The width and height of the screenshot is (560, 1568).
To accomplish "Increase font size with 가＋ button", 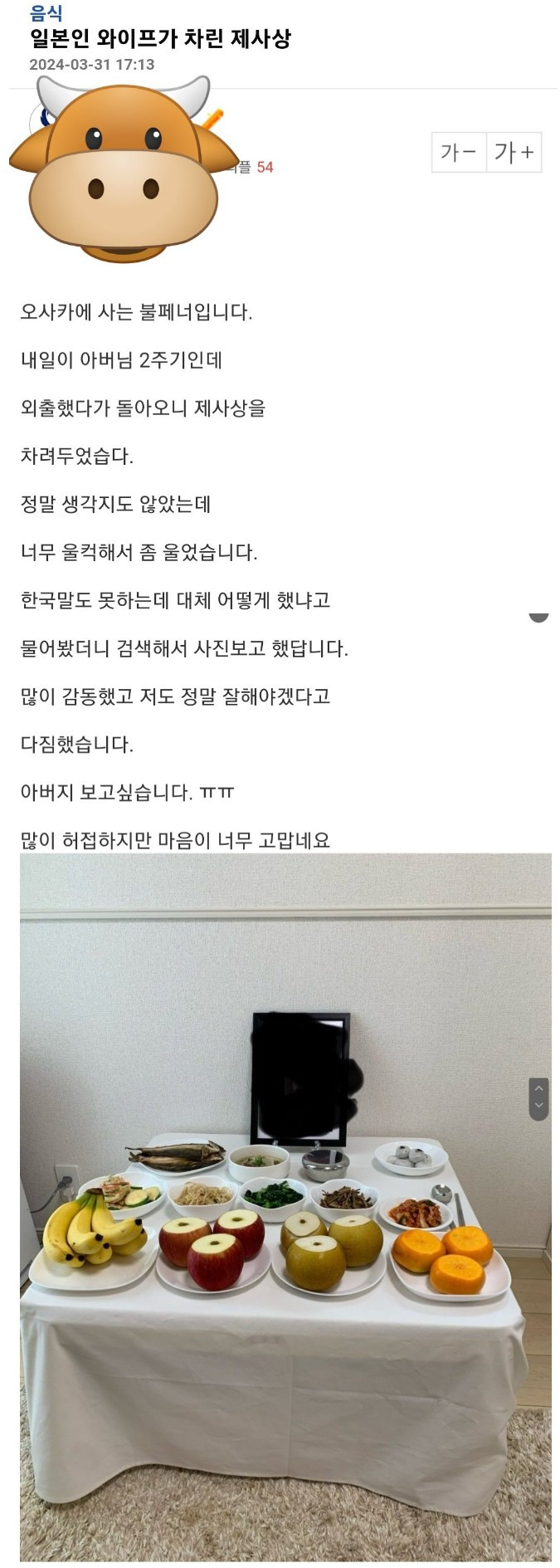I will (514, 152).
